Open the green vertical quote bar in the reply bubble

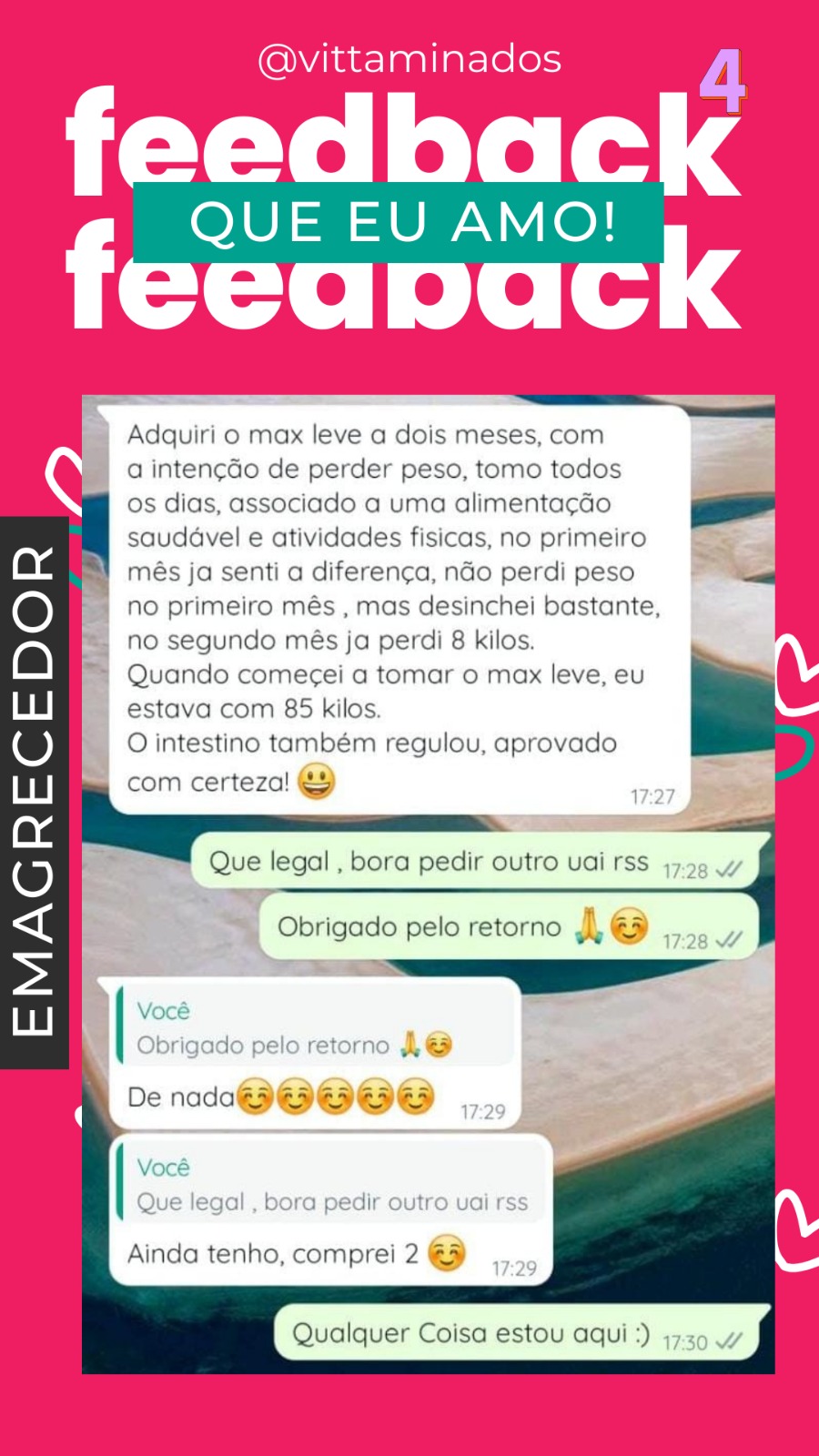click(x=122, y=1183)
